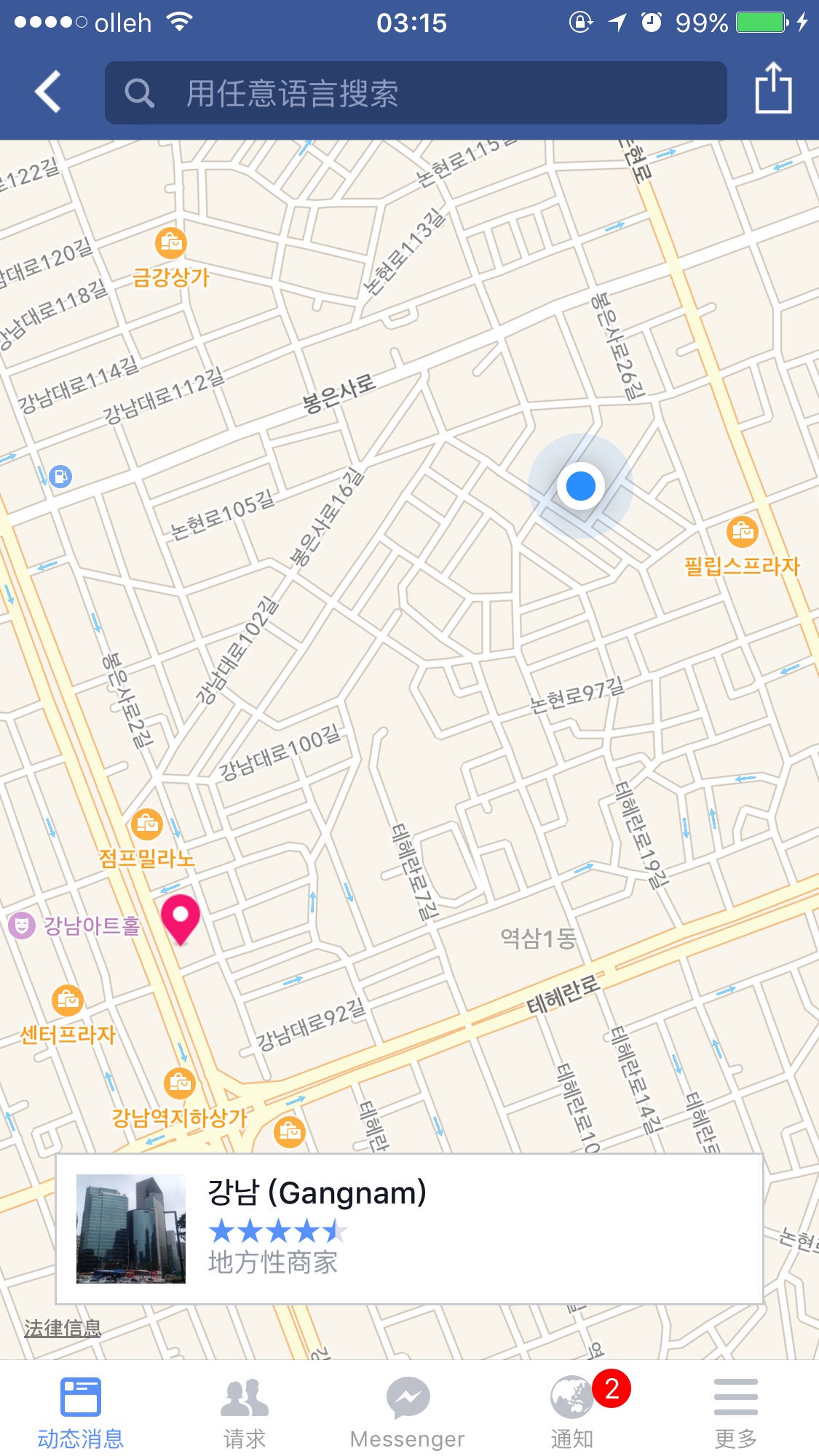Open the 강남 (Gangnam) place card
The image size is (819, 1456).
409,1228
